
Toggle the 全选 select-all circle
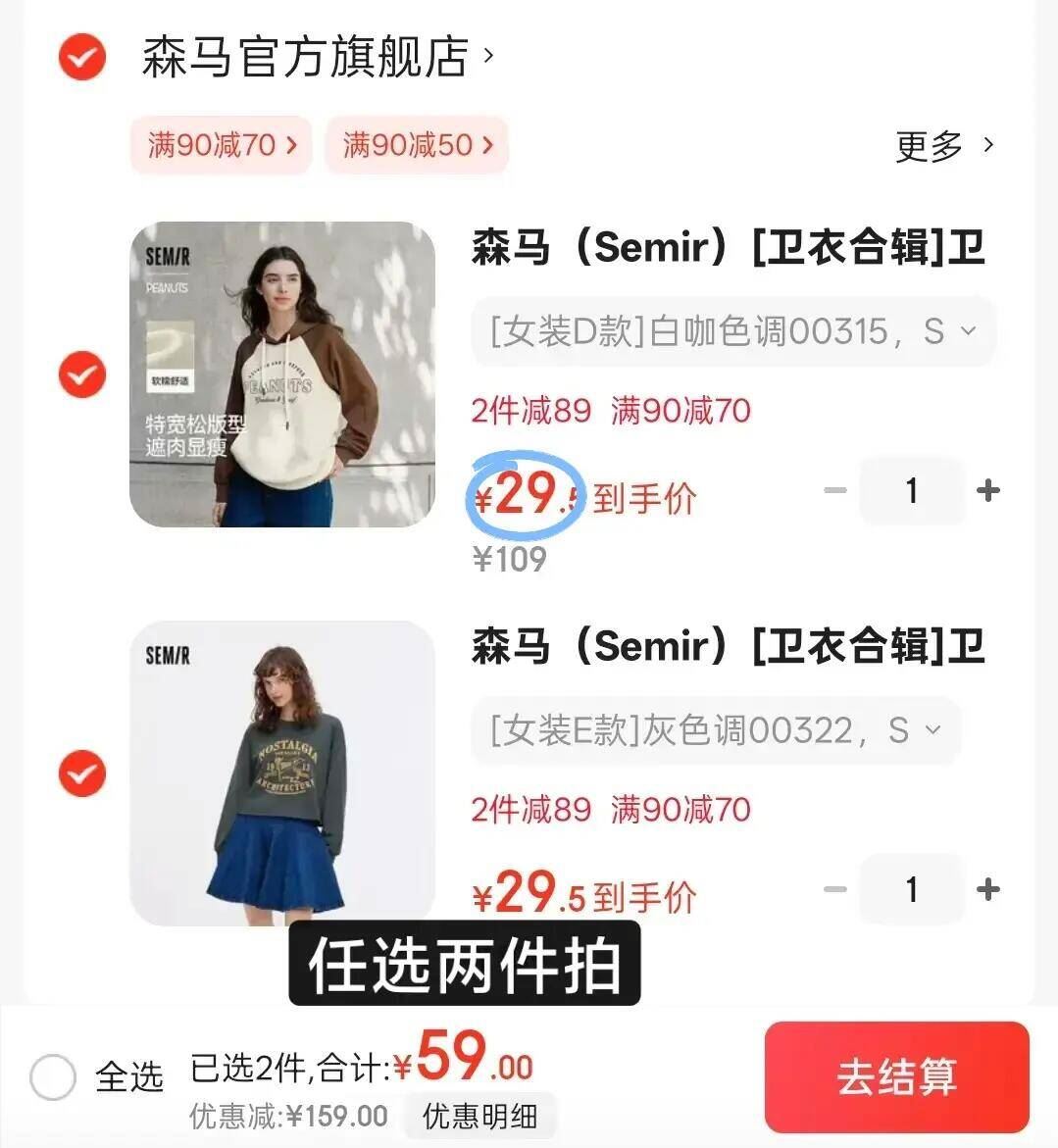[x=54, y=1076]
